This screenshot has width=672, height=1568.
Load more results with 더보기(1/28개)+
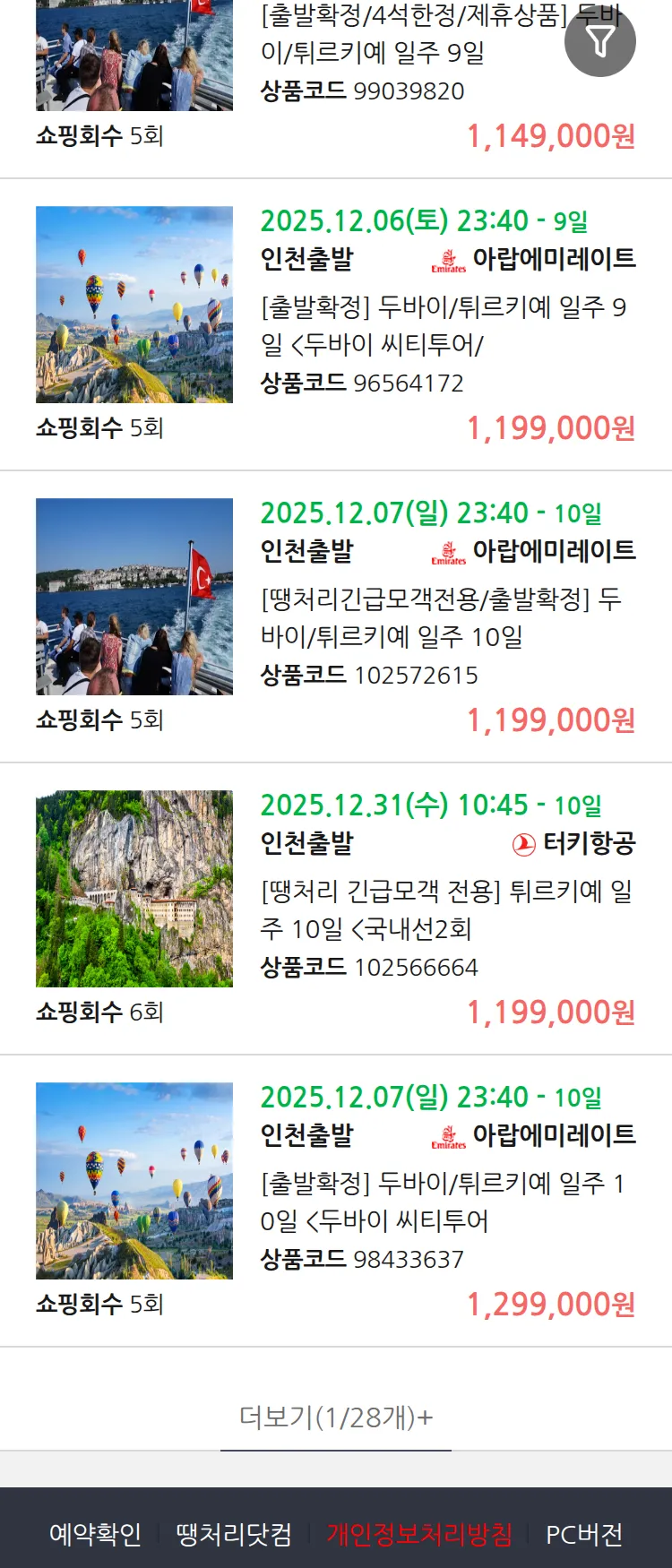[336, 1417]
